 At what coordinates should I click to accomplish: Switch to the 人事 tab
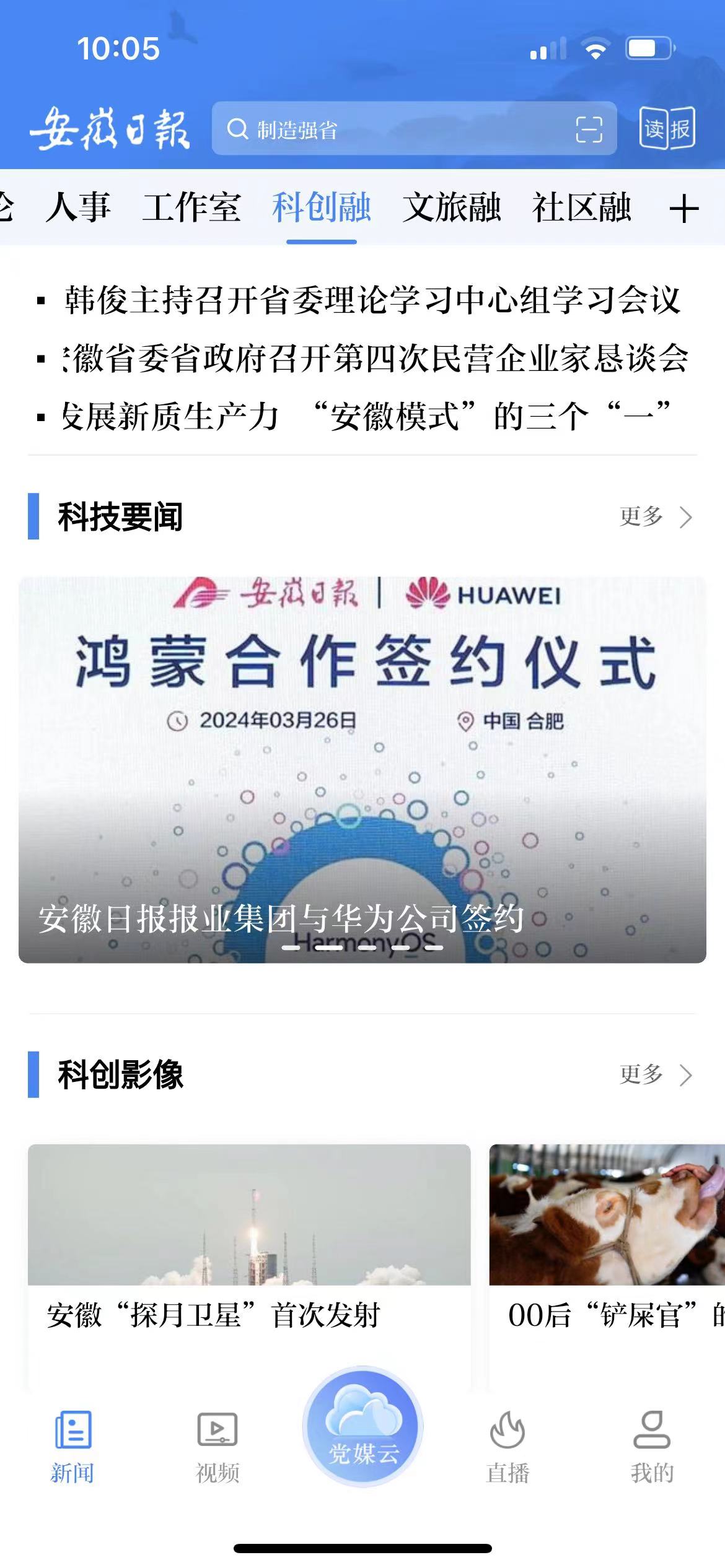tap(79, 207)
